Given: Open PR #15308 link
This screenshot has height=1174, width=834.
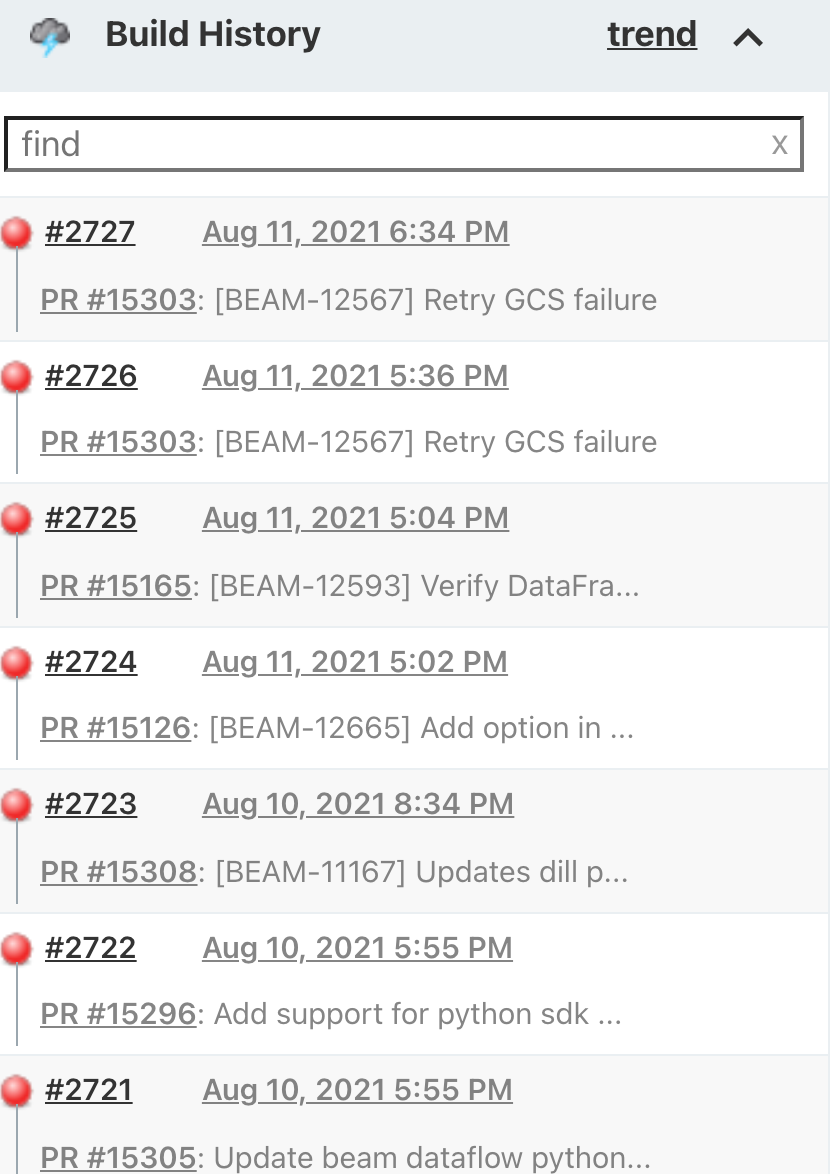Looking at the screenshot, I should (x=118, y=872).
